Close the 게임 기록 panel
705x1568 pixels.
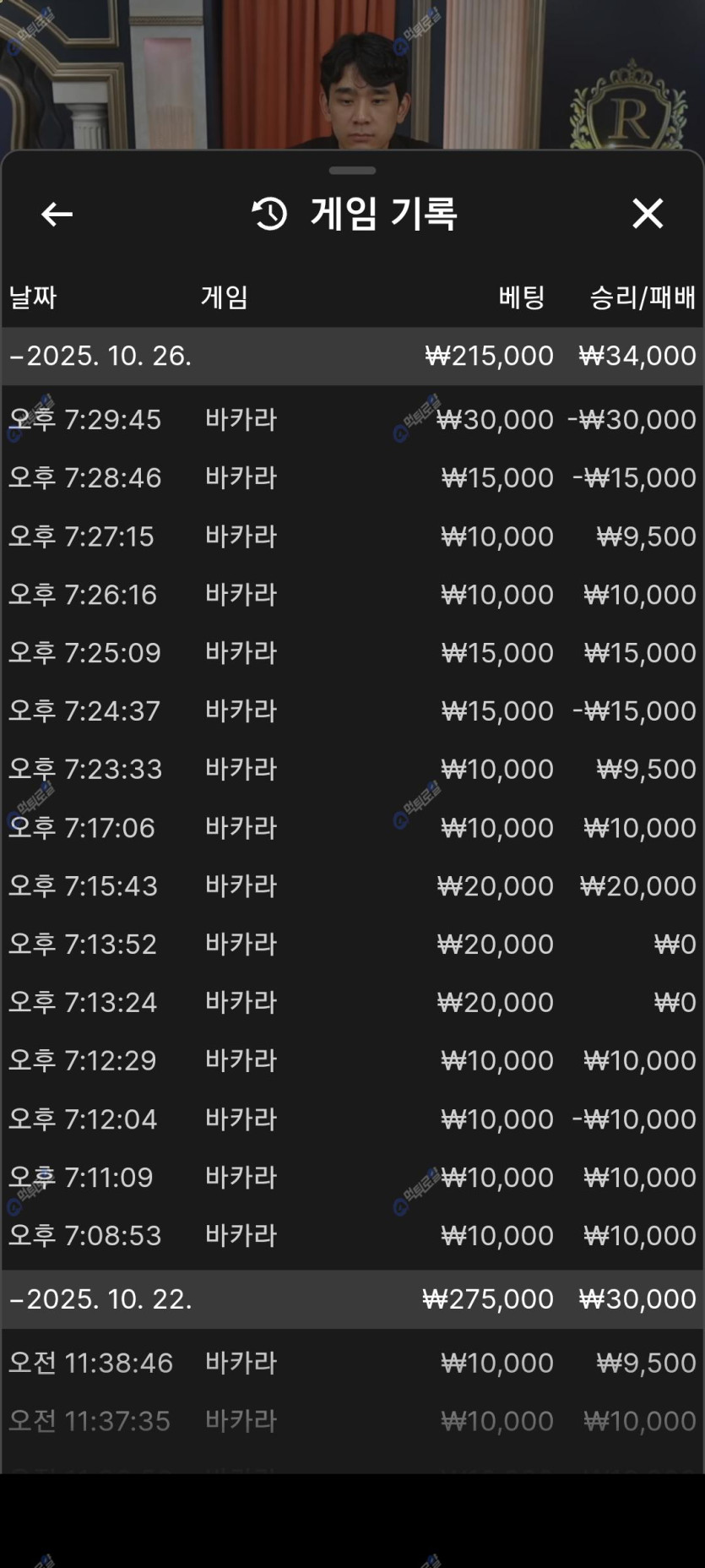648,214
